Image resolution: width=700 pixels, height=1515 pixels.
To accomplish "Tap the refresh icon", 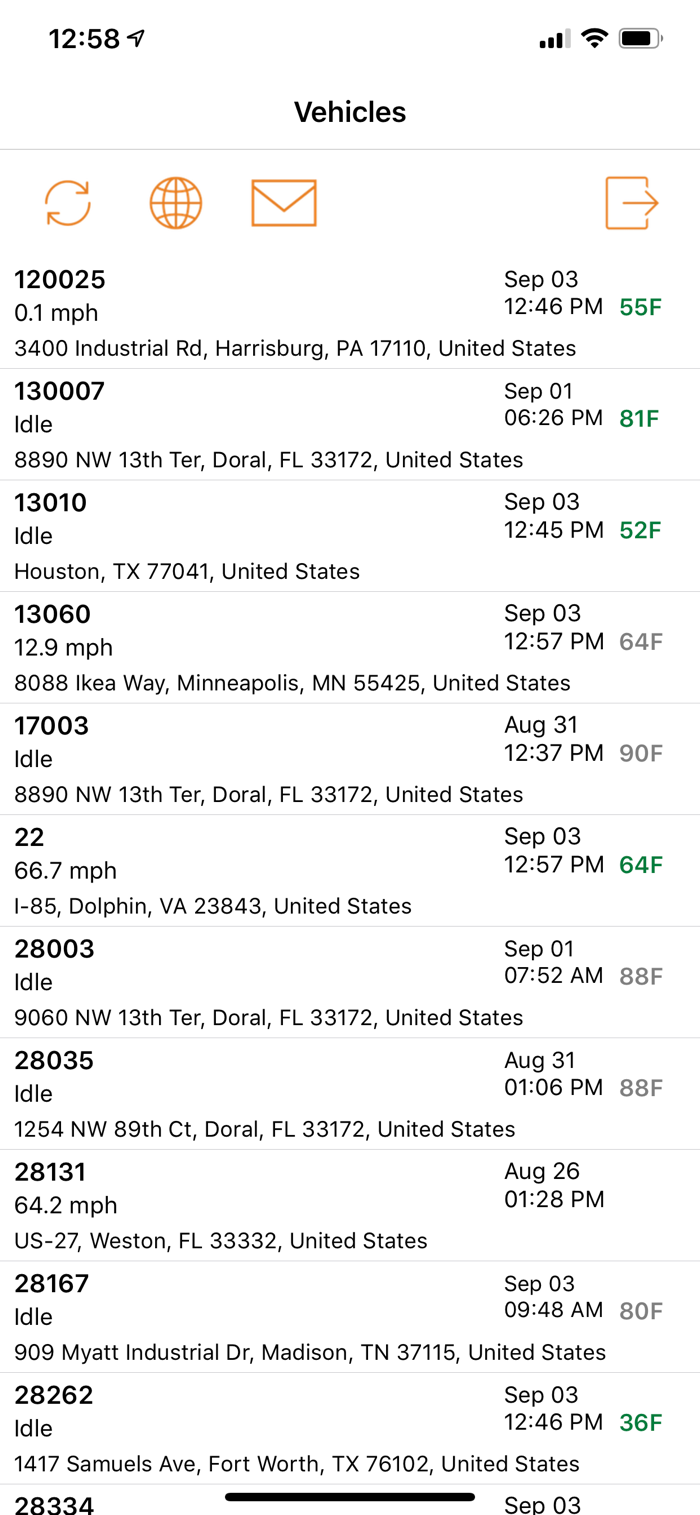I will tap(68, 203).
